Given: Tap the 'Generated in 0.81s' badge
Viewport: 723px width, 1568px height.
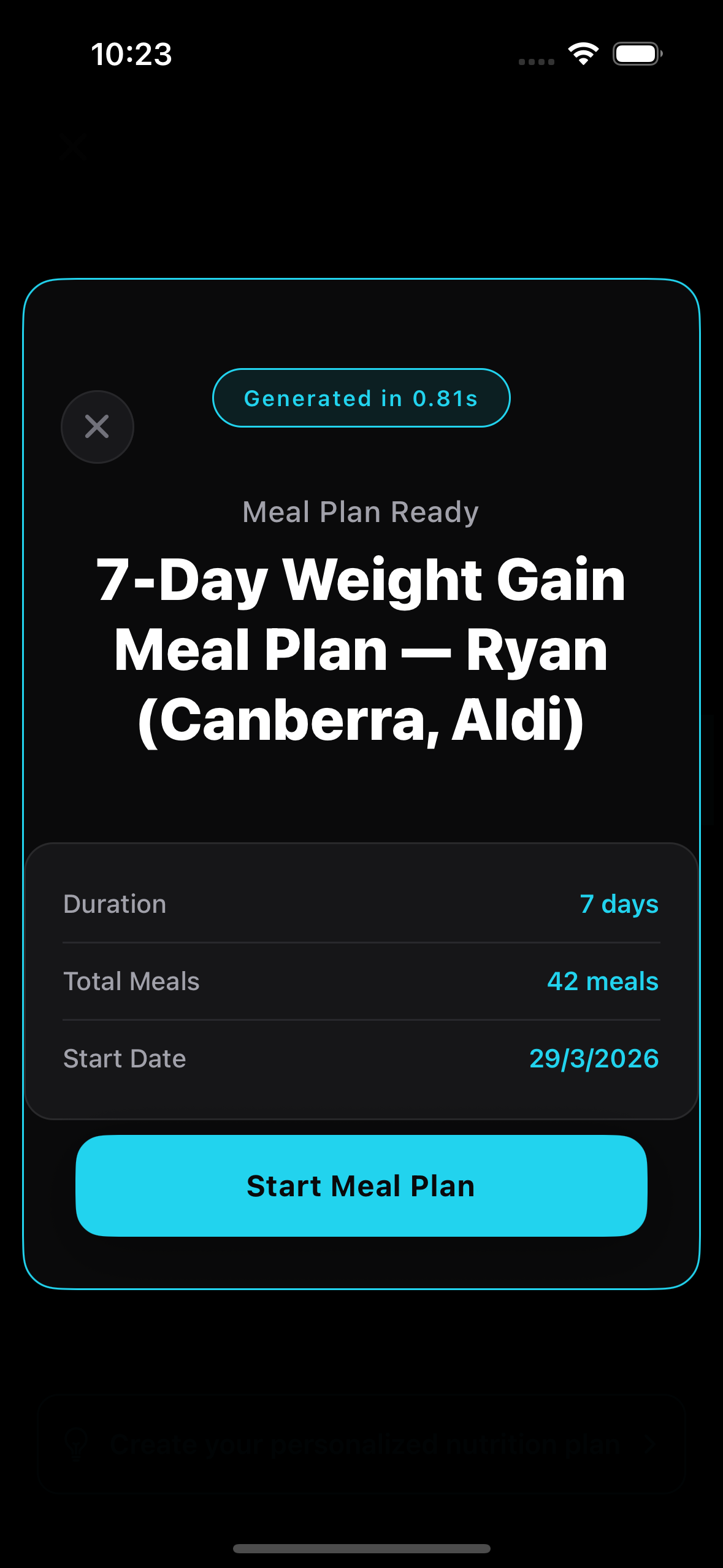Looking at the screenshot, I should (x=361, y=398).
